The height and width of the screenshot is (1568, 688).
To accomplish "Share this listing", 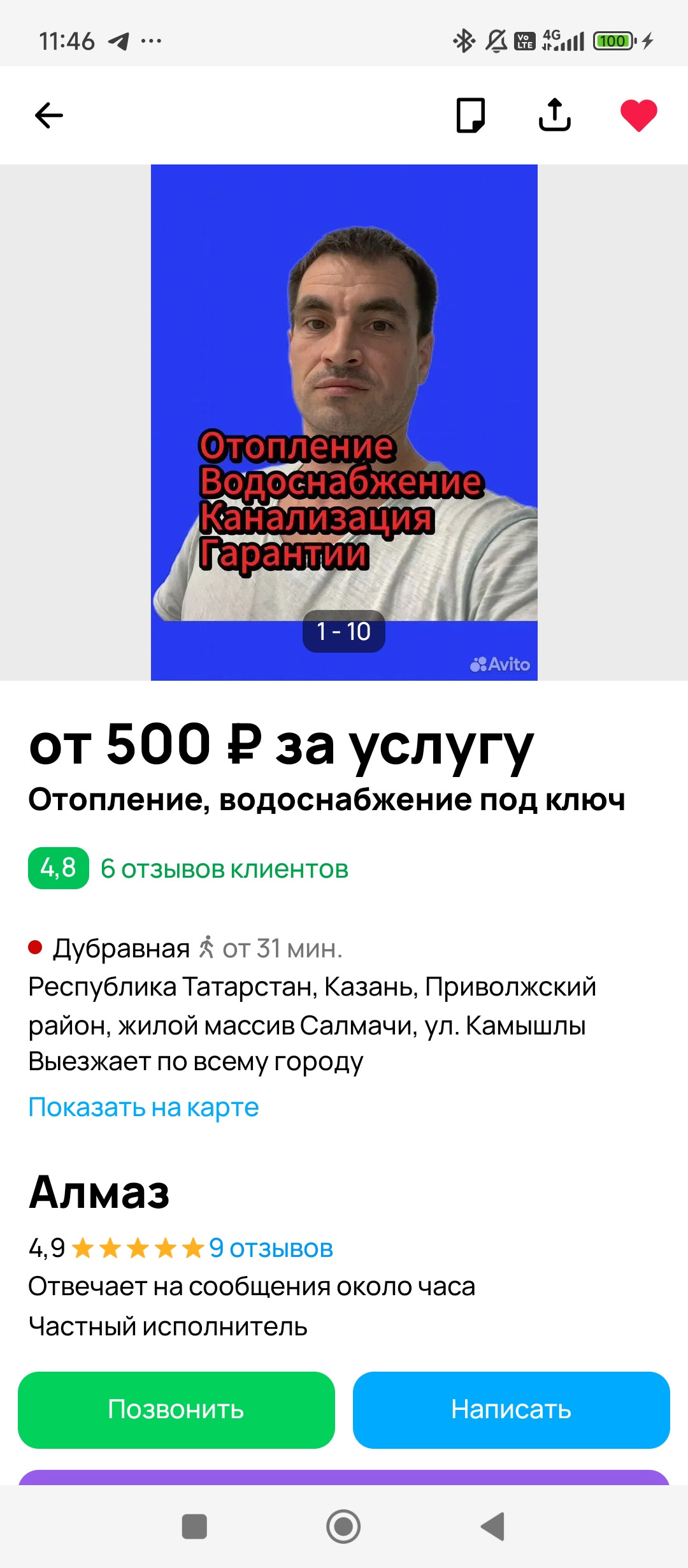I will [x=554, y=115].
